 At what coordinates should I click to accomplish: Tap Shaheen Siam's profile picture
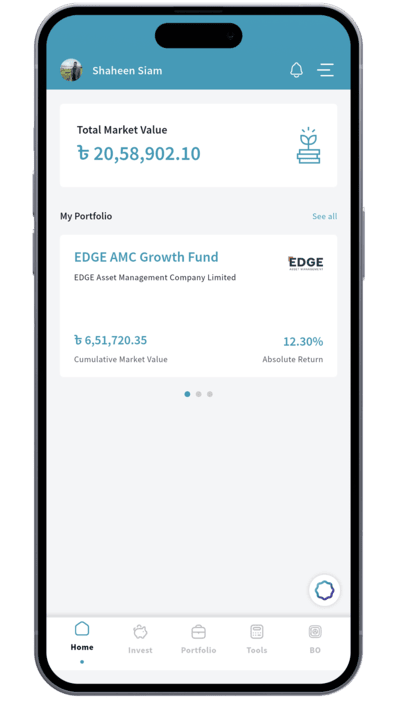point(71,70)
